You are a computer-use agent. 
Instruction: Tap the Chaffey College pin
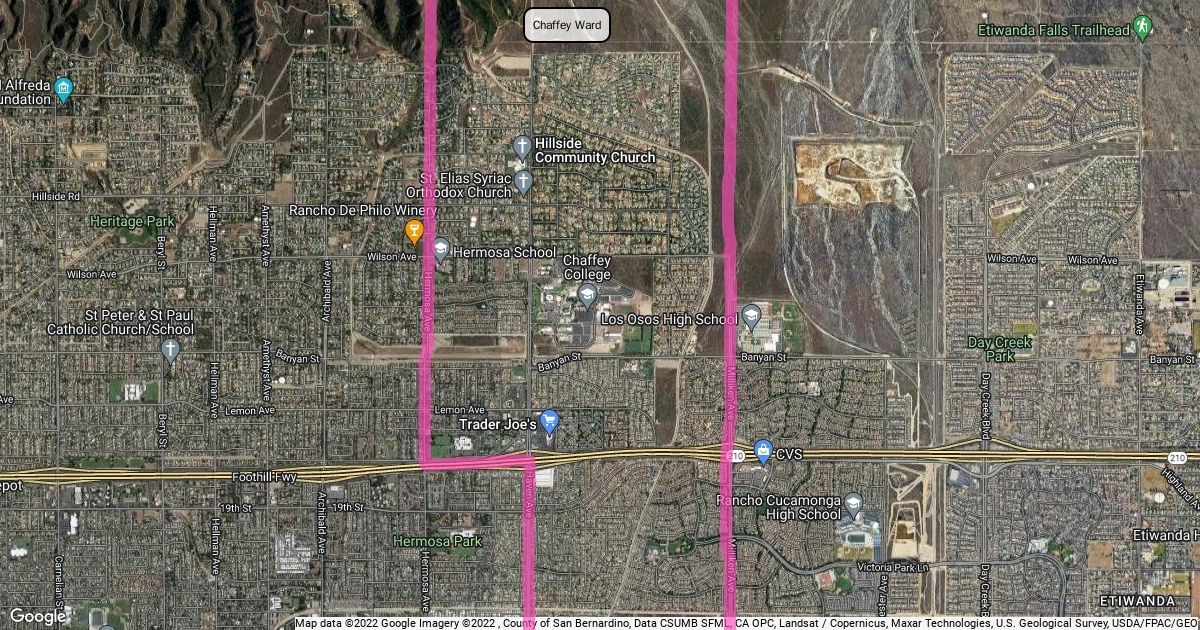pyautogui.click(x=587, y=295)
